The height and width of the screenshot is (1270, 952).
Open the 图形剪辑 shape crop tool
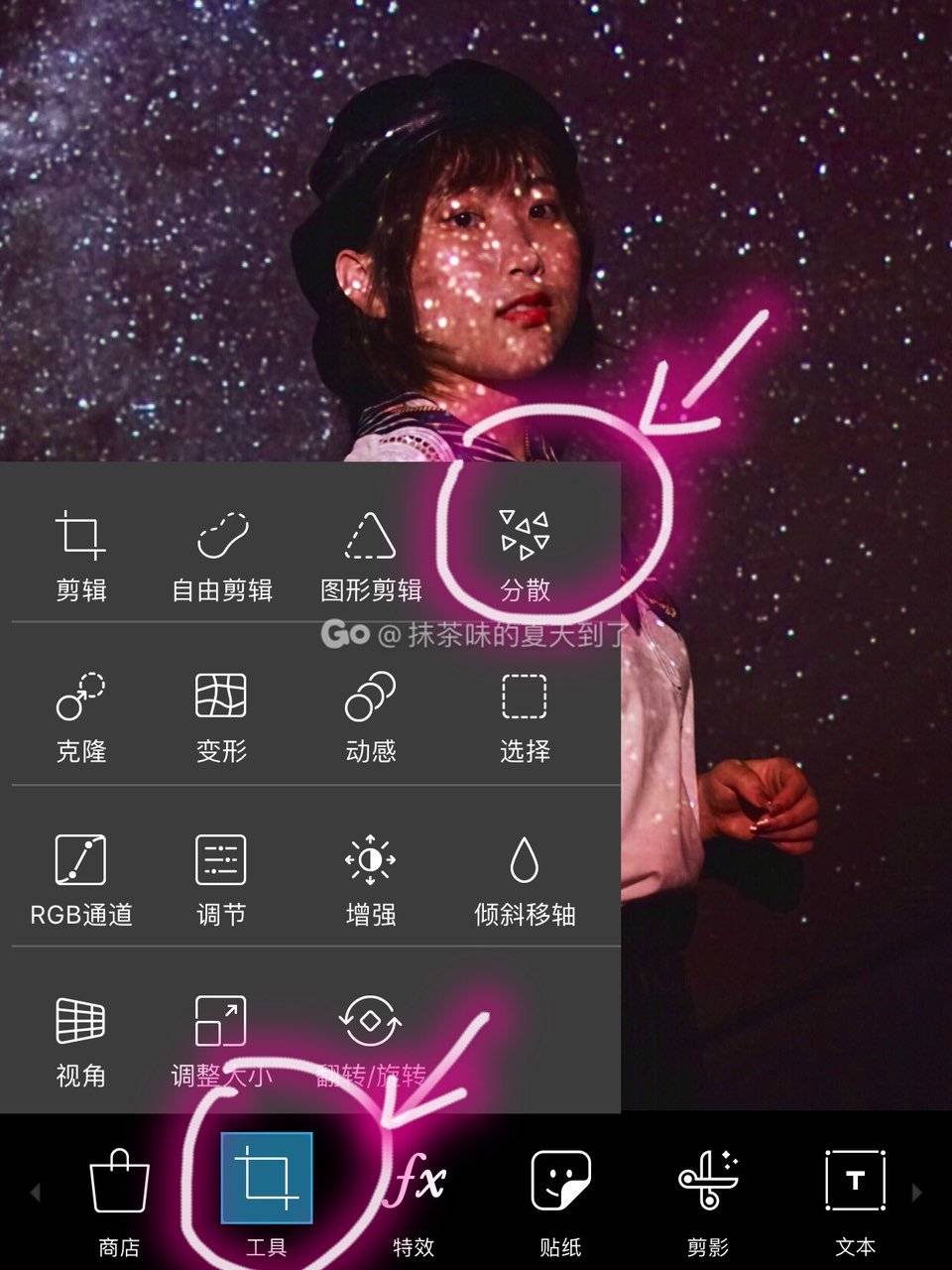pyautogui.click(x=372, y=554)
